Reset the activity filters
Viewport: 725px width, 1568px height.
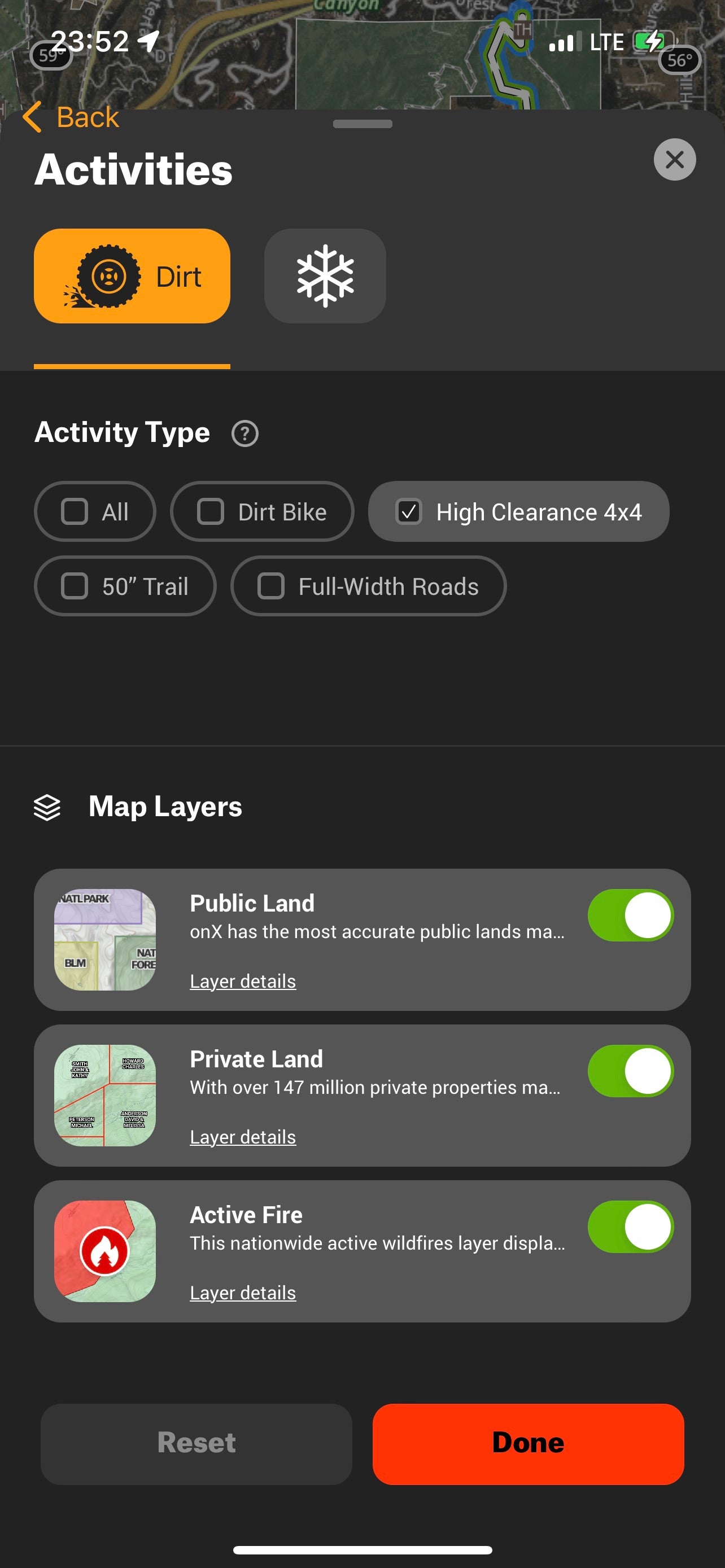pos(196,1444)
